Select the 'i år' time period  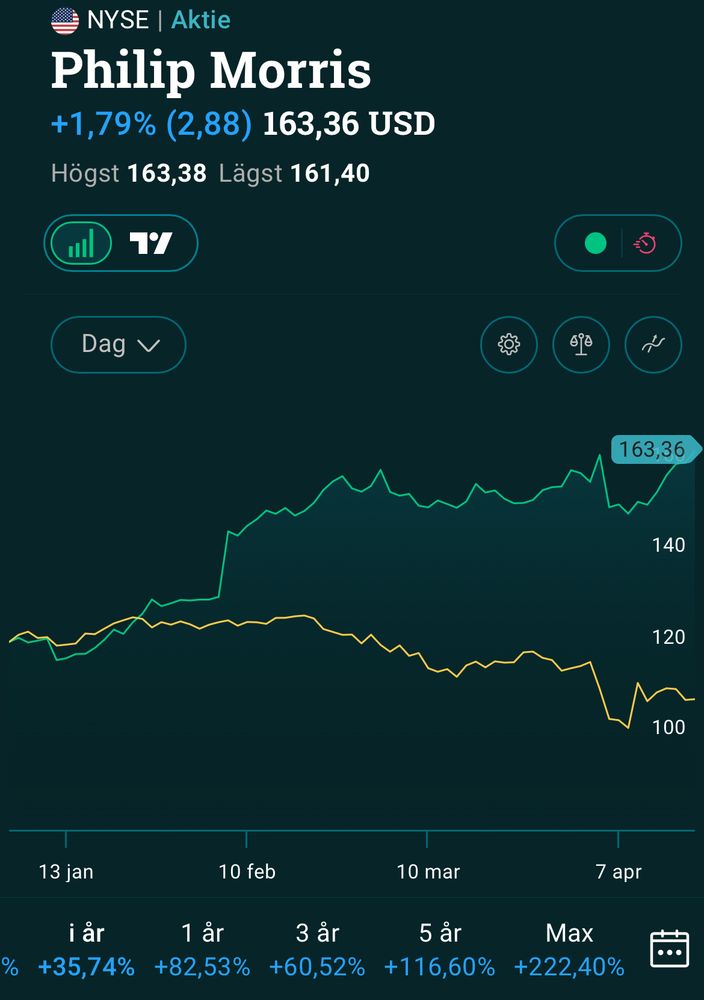[x=86, y=950]
